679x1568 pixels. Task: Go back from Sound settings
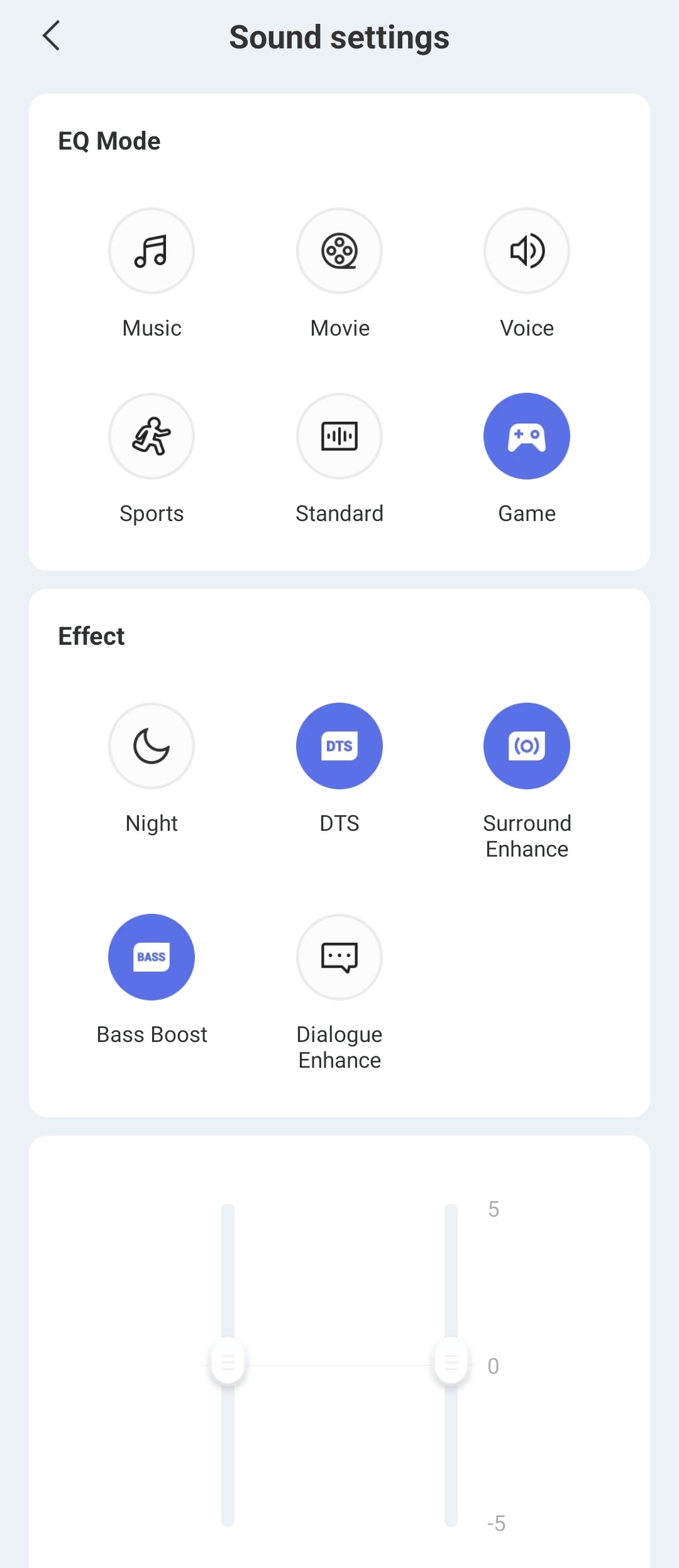pos(52,36)
